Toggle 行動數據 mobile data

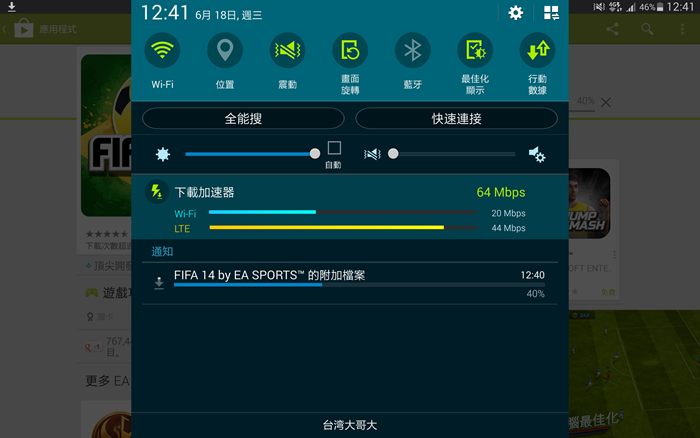pyautogui.click(x=537, y=50)
